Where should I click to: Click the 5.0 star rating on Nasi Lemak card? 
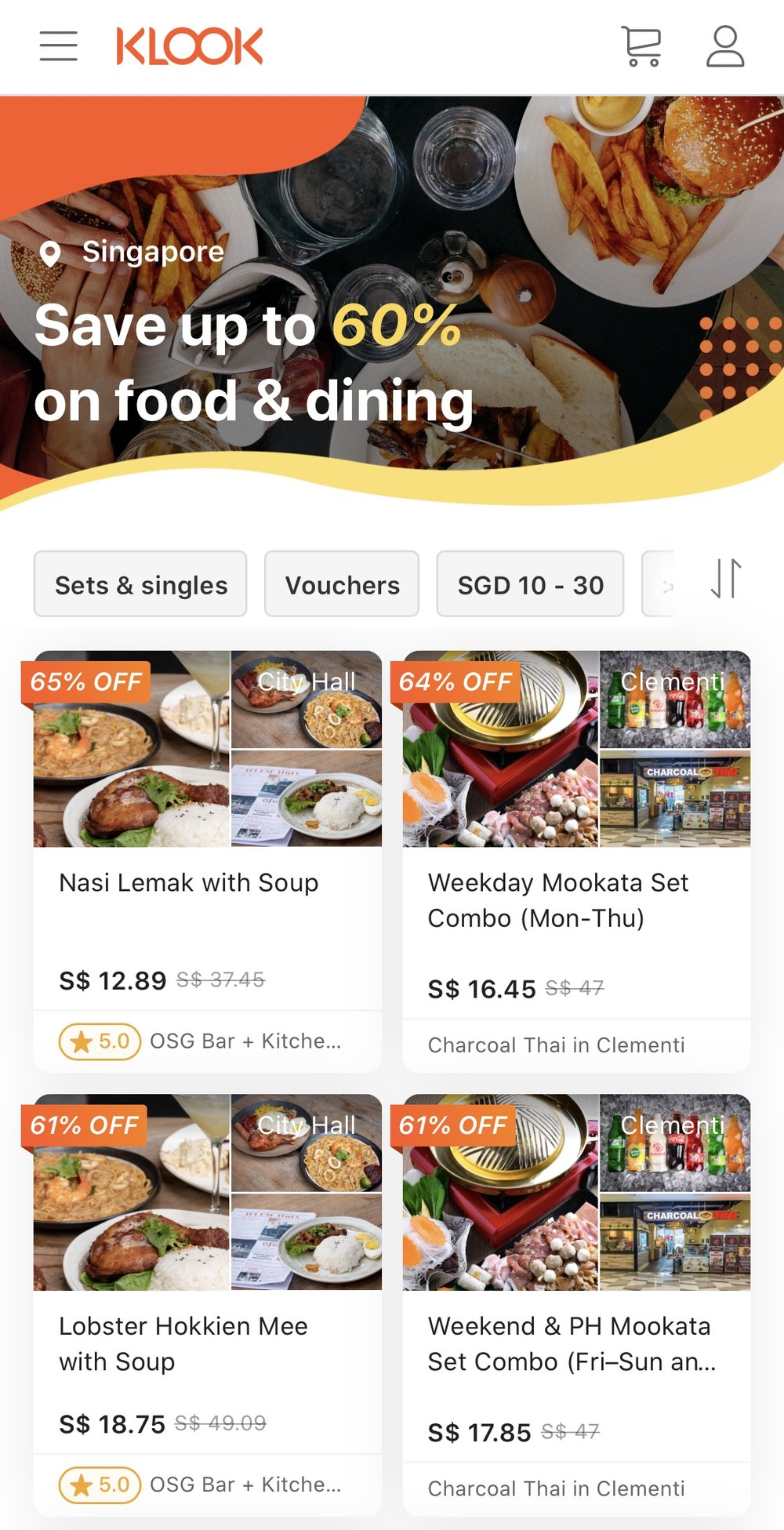point(99,1041)
